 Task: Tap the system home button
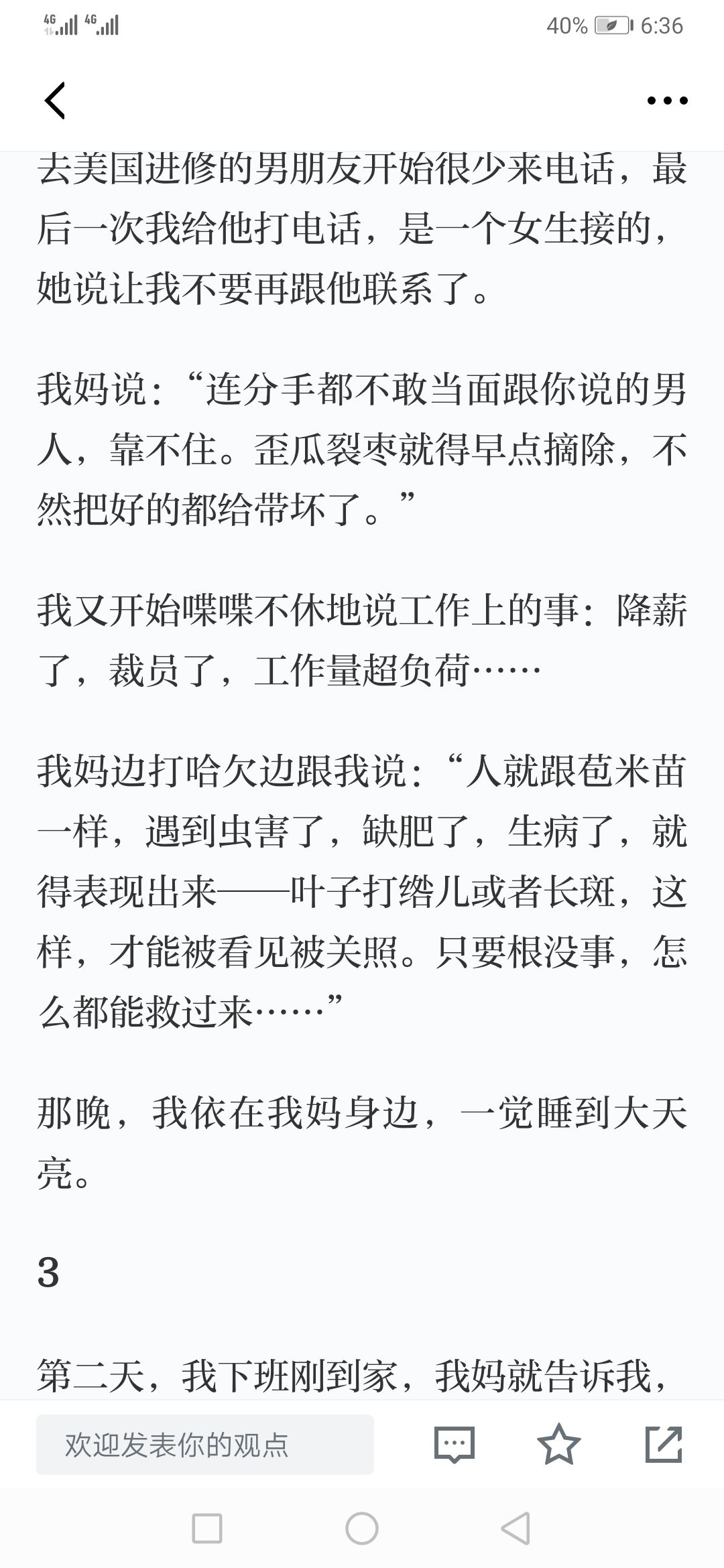[x=362, y=1529]
